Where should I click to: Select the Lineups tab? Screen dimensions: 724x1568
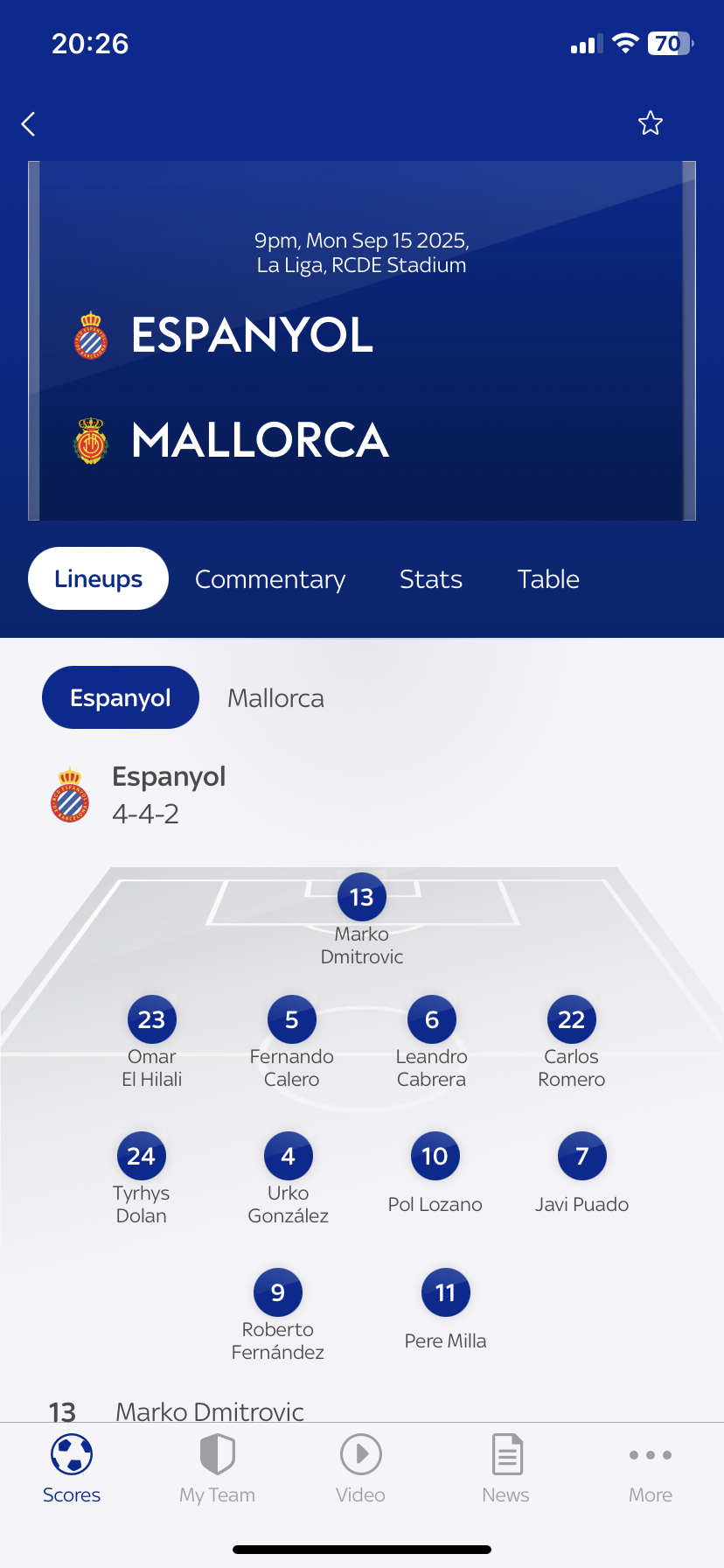click(98, 578)
